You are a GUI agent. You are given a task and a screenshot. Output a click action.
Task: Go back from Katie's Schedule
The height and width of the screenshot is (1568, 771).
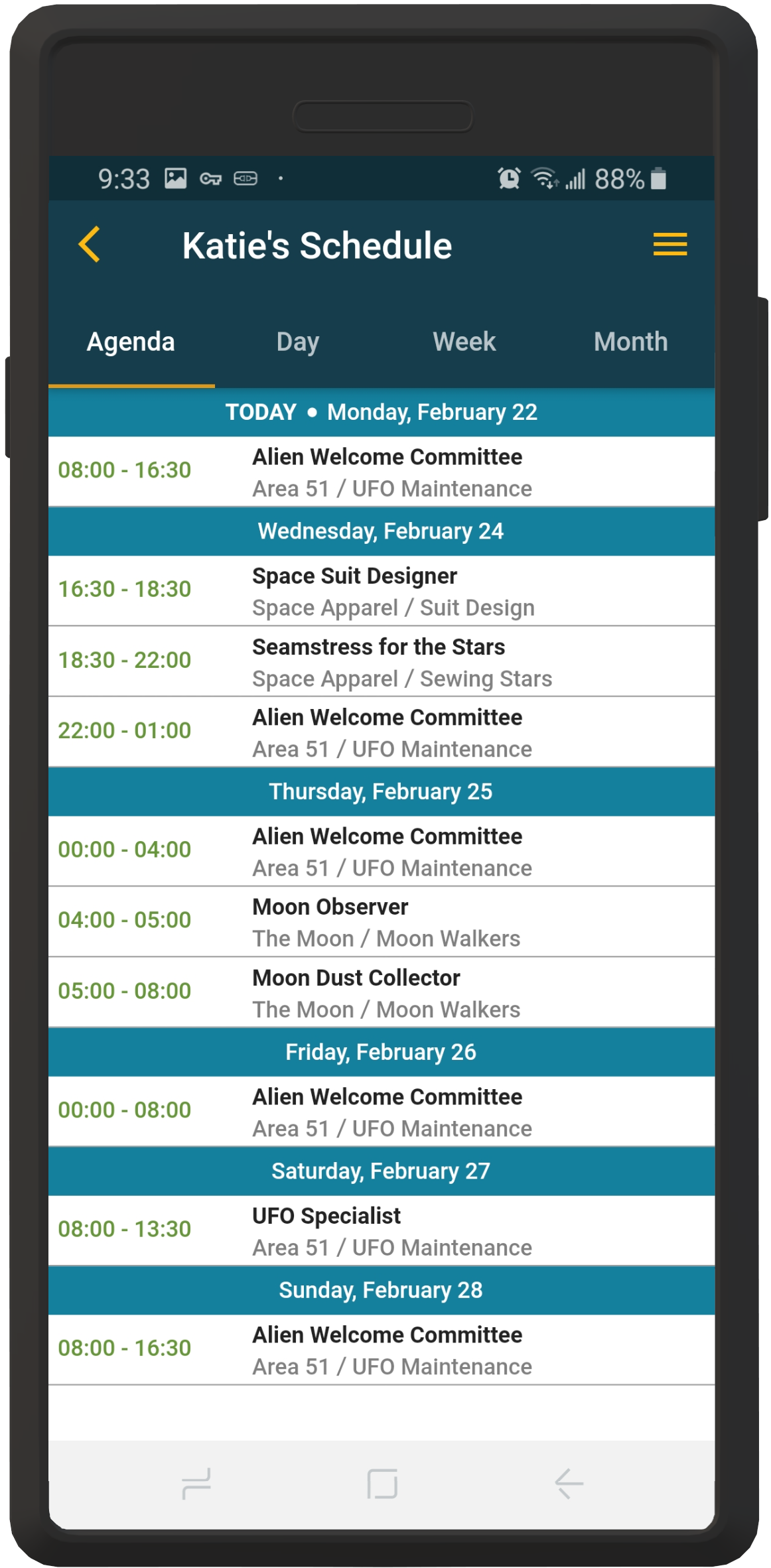tap(90, 245)
